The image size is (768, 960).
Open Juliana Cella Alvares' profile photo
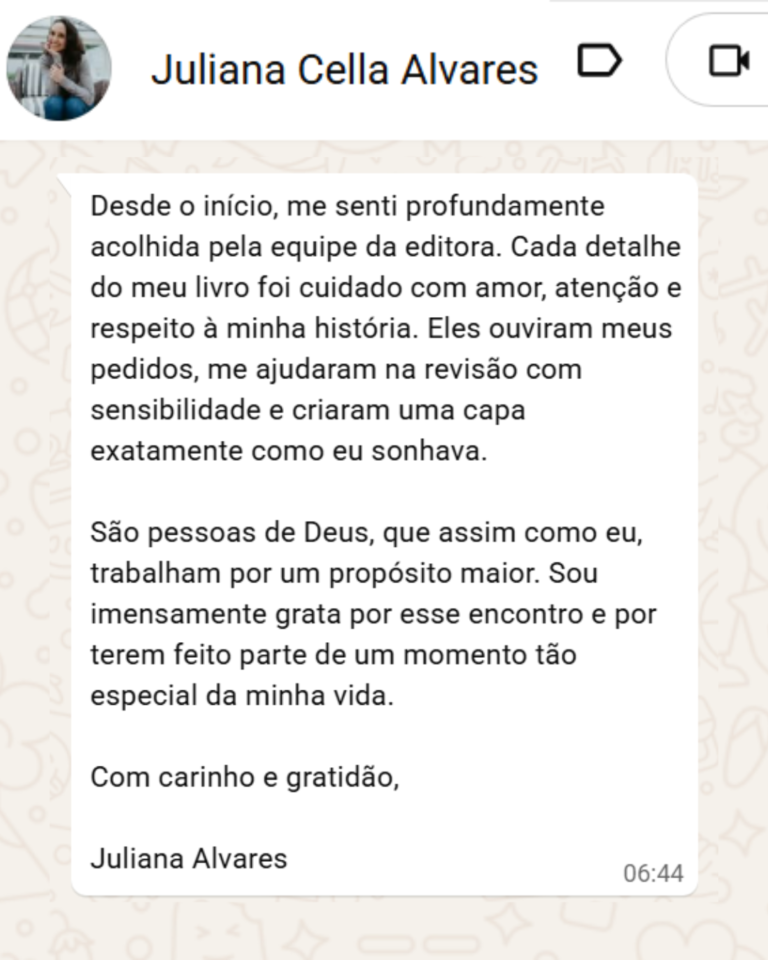59,68
